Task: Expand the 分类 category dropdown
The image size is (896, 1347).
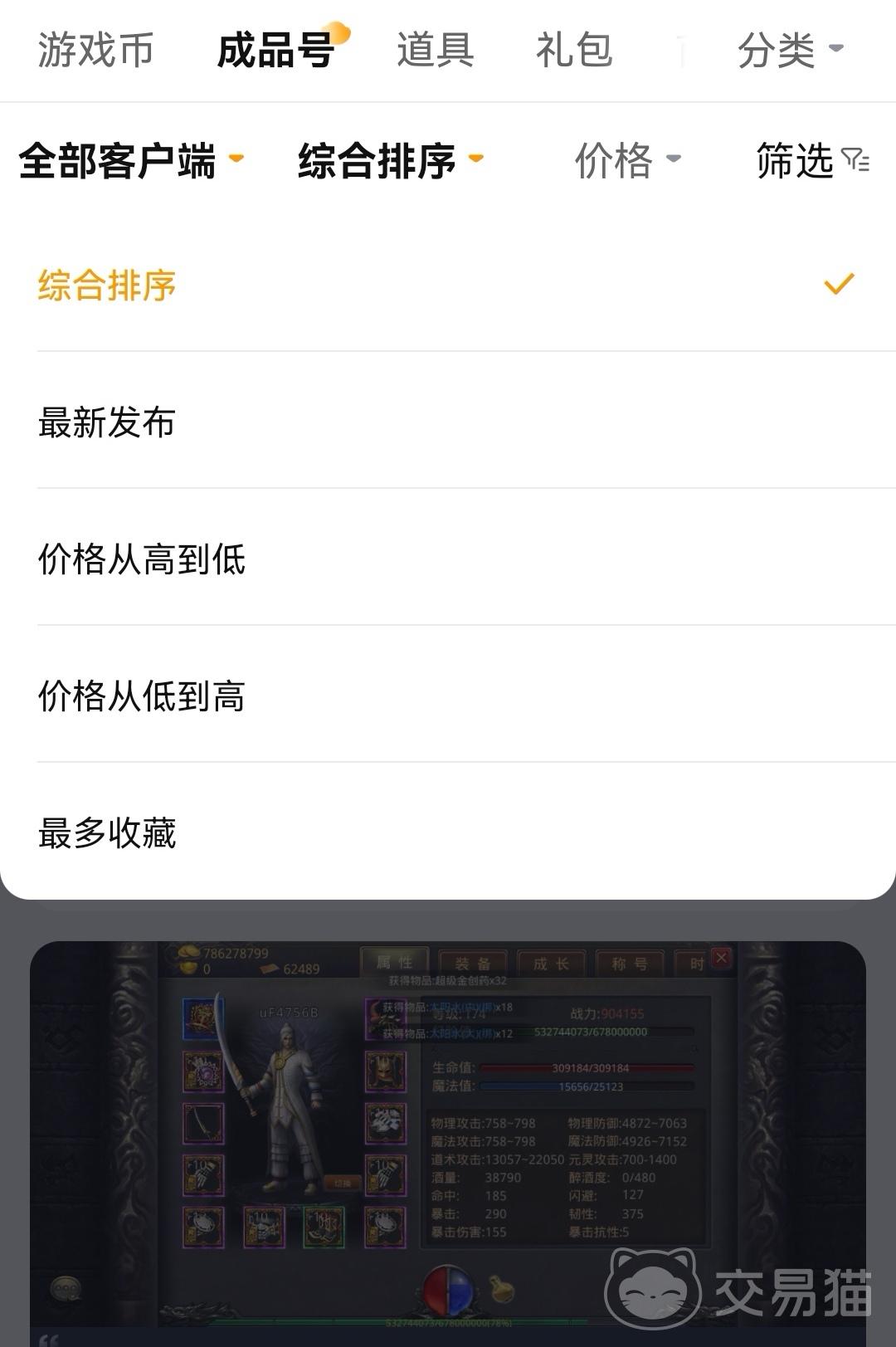Action: 789,50
